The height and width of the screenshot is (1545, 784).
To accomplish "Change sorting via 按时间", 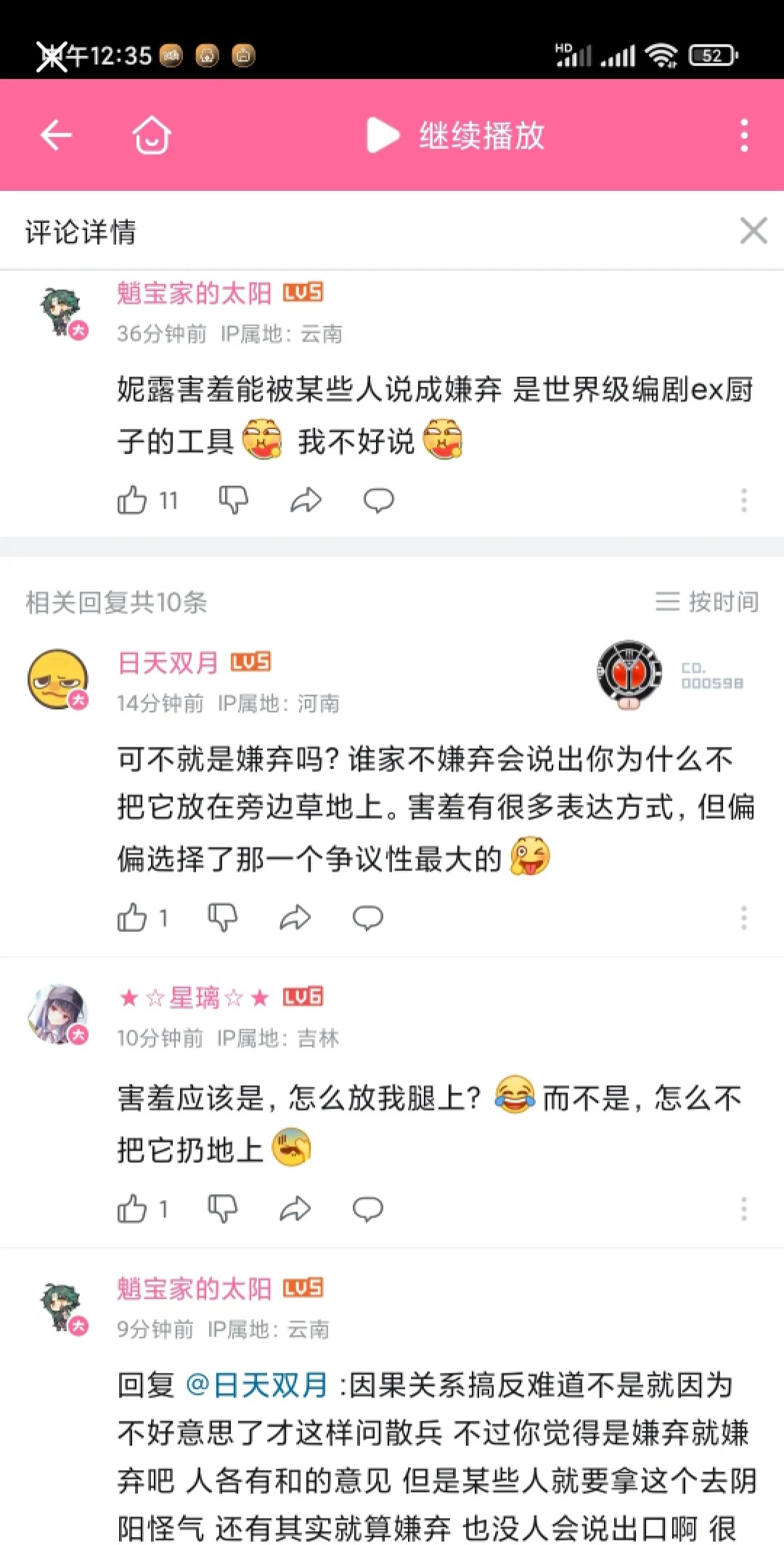I will tap(708, 601).
